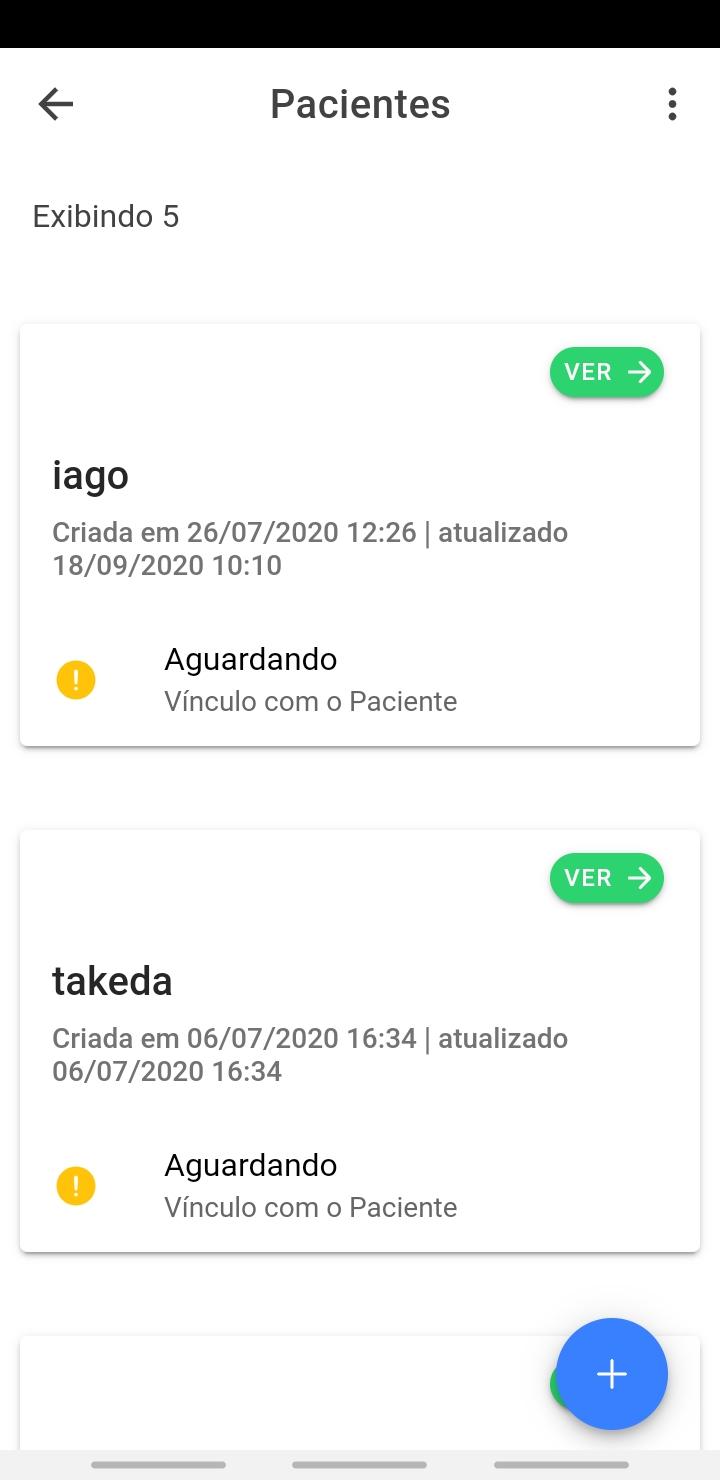Add a new patient with plus button
This screenshot has height=1480, width=720.
click(x=612, y=1374)
